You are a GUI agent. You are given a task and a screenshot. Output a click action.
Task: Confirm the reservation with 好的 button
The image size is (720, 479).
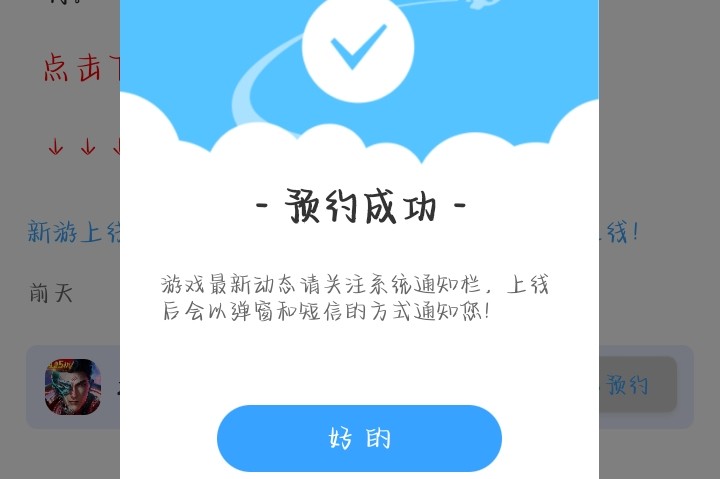(359, 438)
